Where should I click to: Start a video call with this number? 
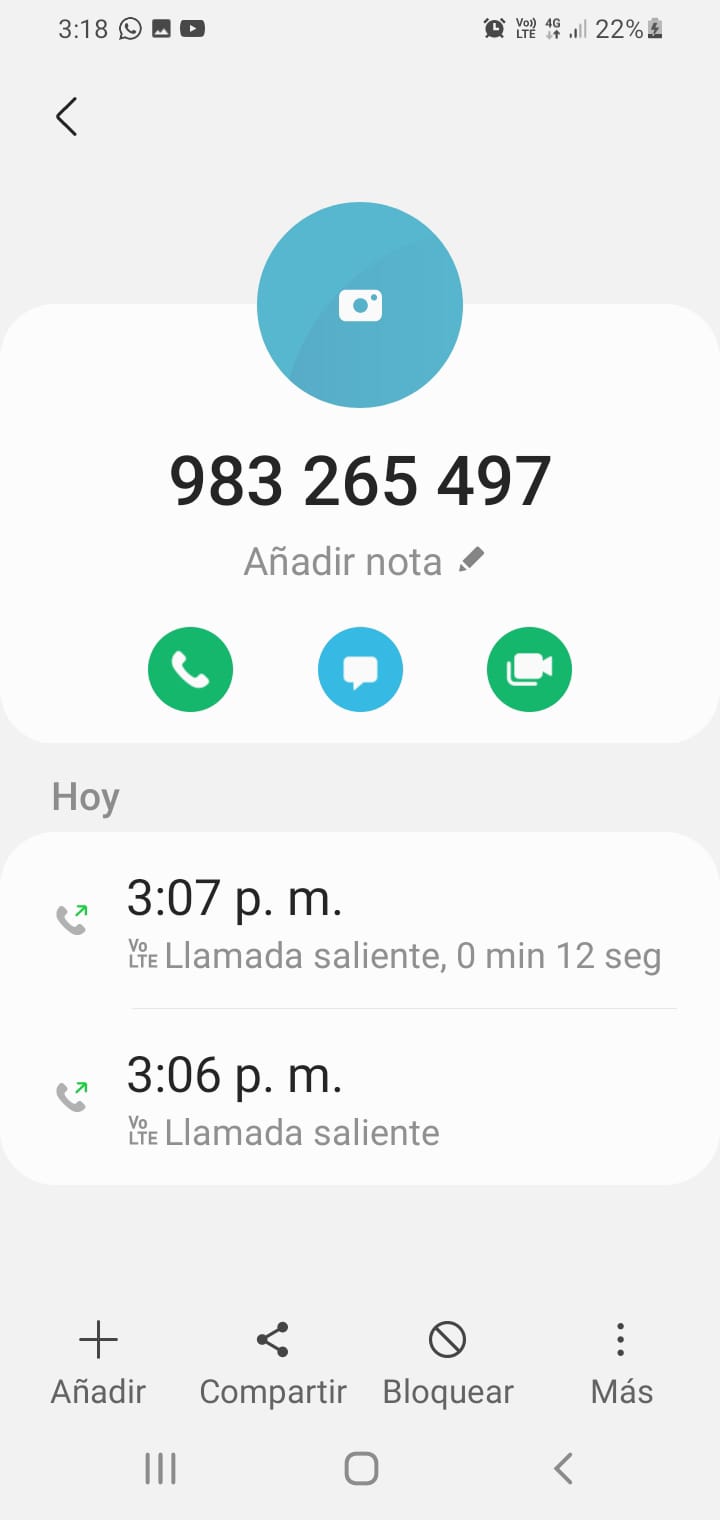(x=529, y=670)
